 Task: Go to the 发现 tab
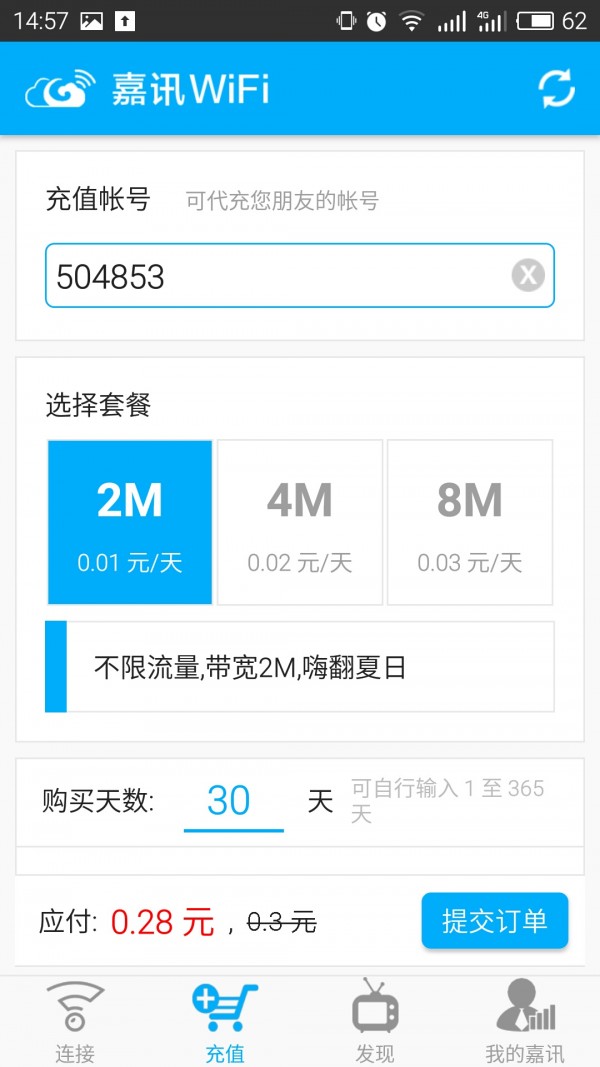375,1022
